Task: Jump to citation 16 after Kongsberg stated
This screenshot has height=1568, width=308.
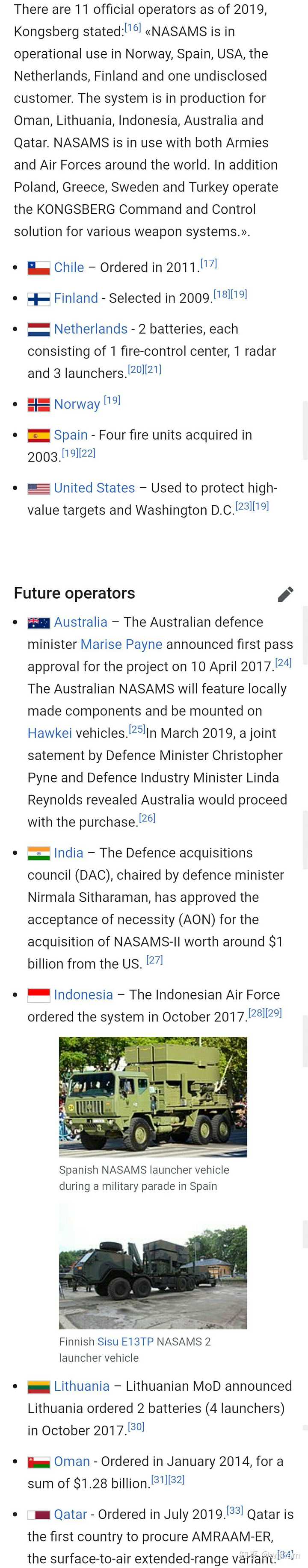Action: click(x=132, y=28)
